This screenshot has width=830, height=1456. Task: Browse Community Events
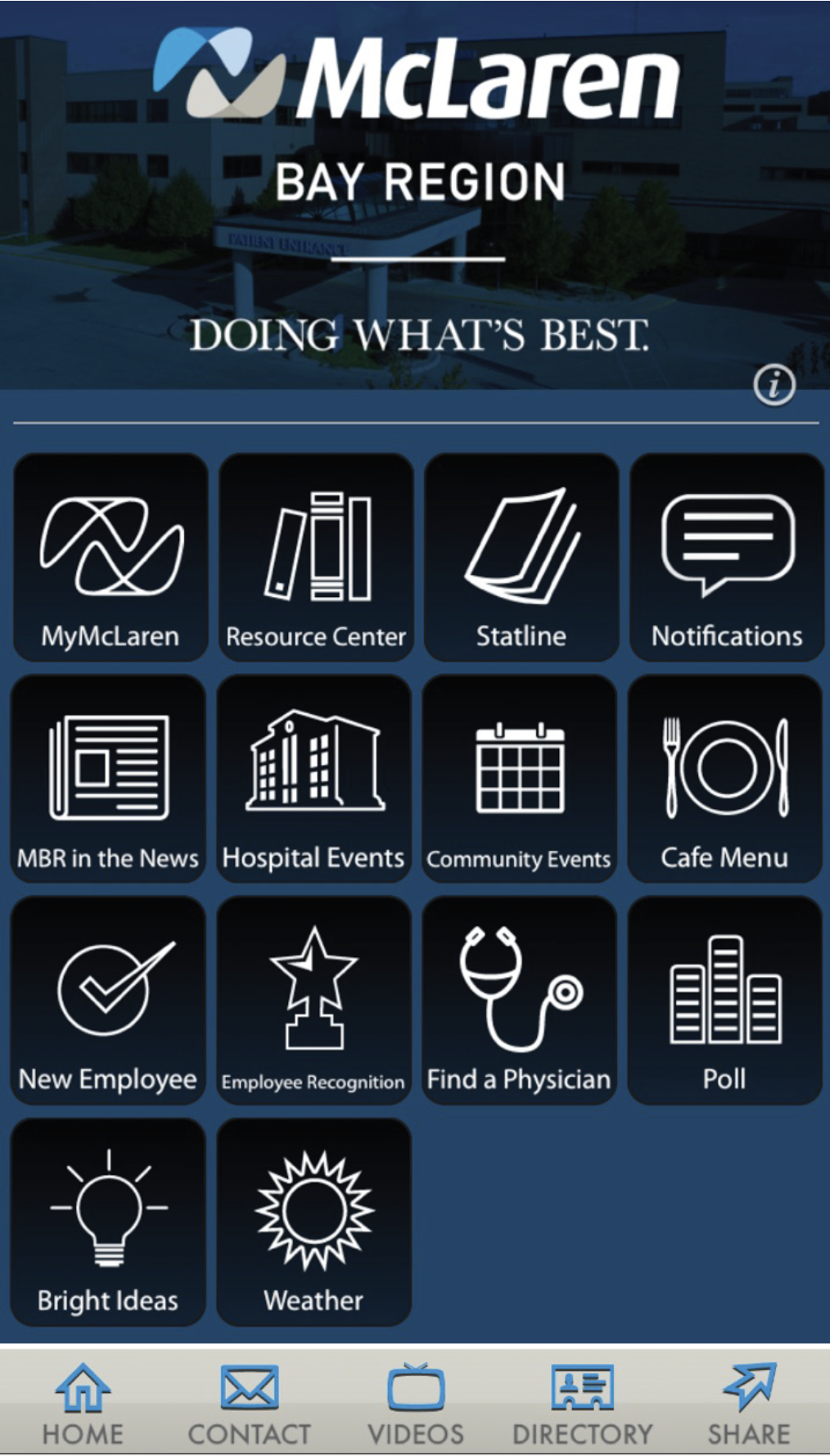(519, 779)
